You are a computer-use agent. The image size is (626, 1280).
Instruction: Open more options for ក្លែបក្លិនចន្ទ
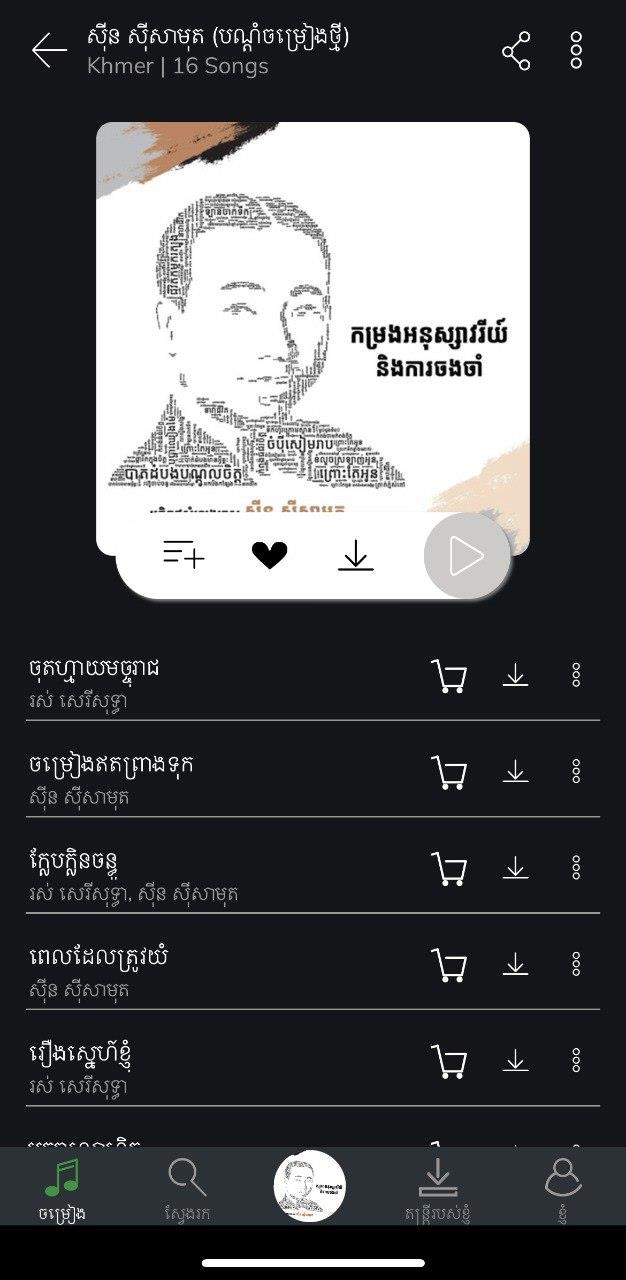click(x=576, y=867)
